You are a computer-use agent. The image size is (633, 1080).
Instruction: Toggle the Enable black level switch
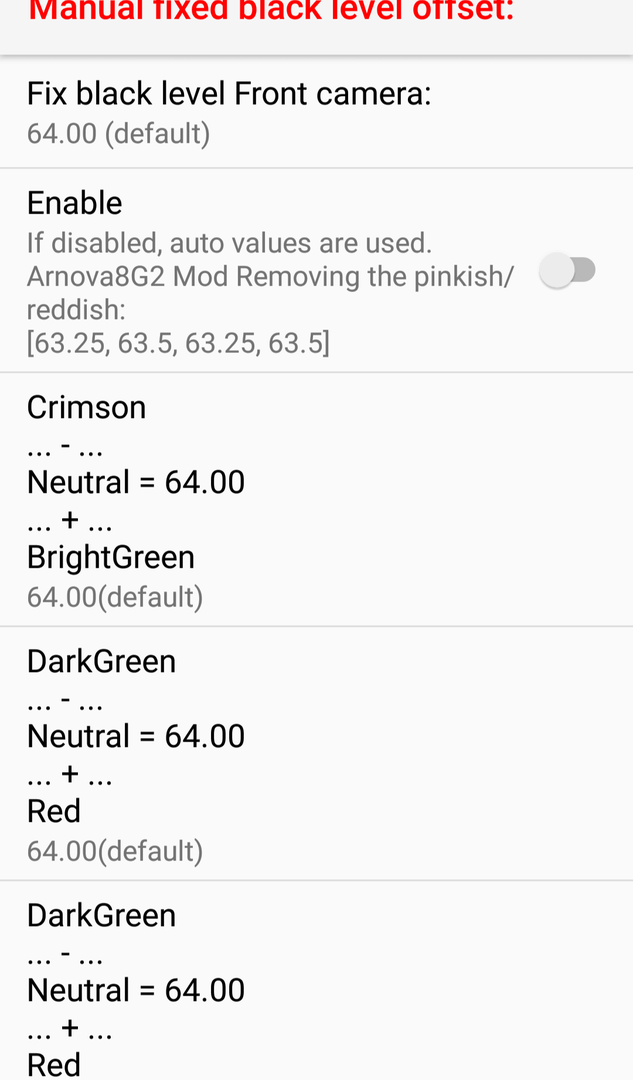567,270
